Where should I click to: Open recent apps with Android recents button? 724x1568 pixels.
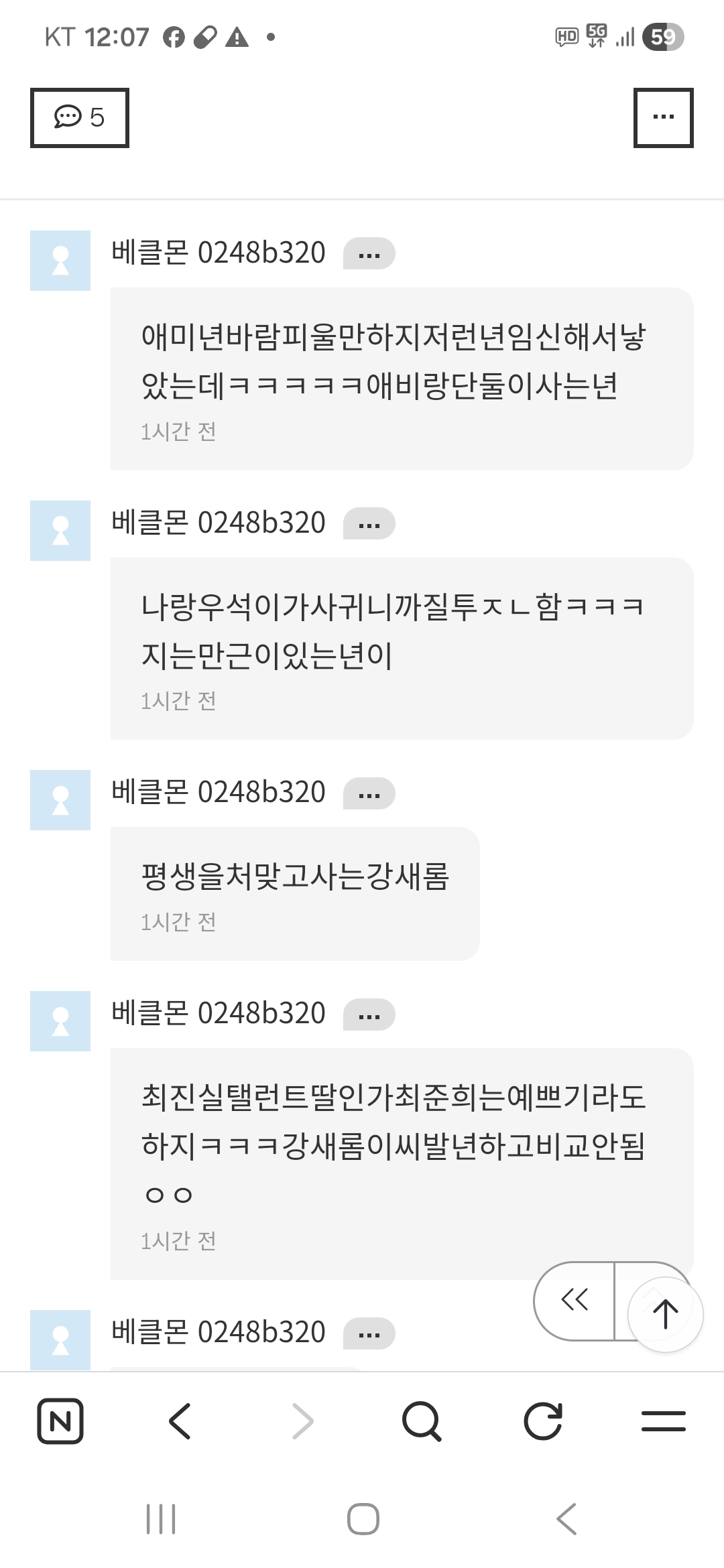click(x=160, y=1520)
